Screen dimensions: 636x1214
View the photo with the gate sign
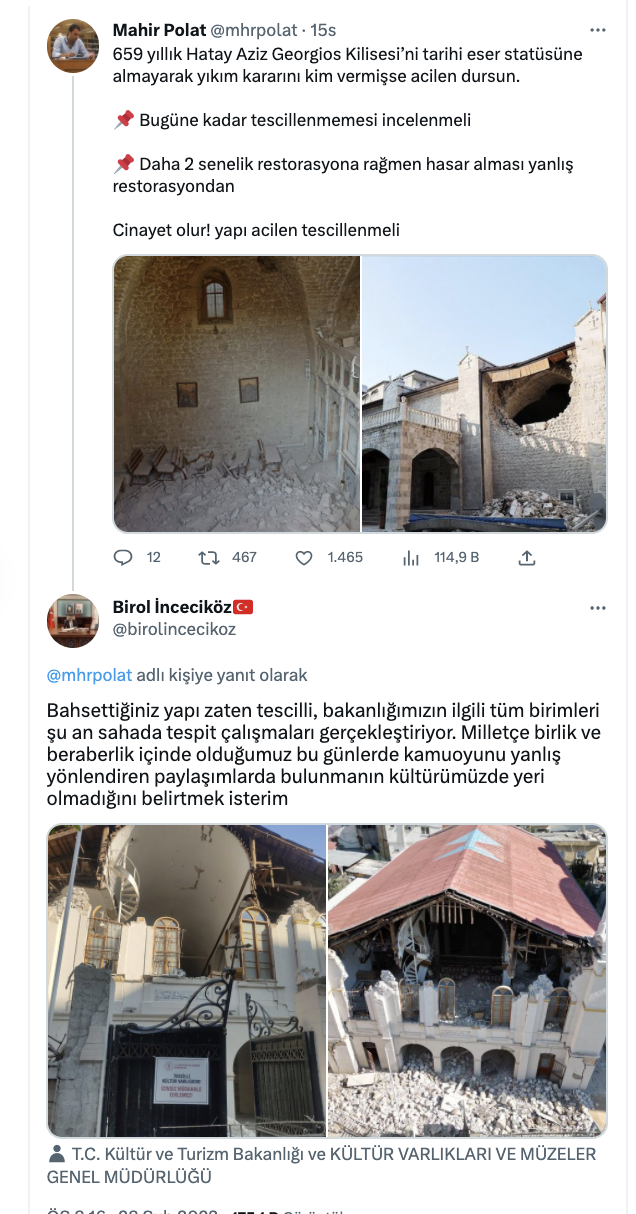186,980
